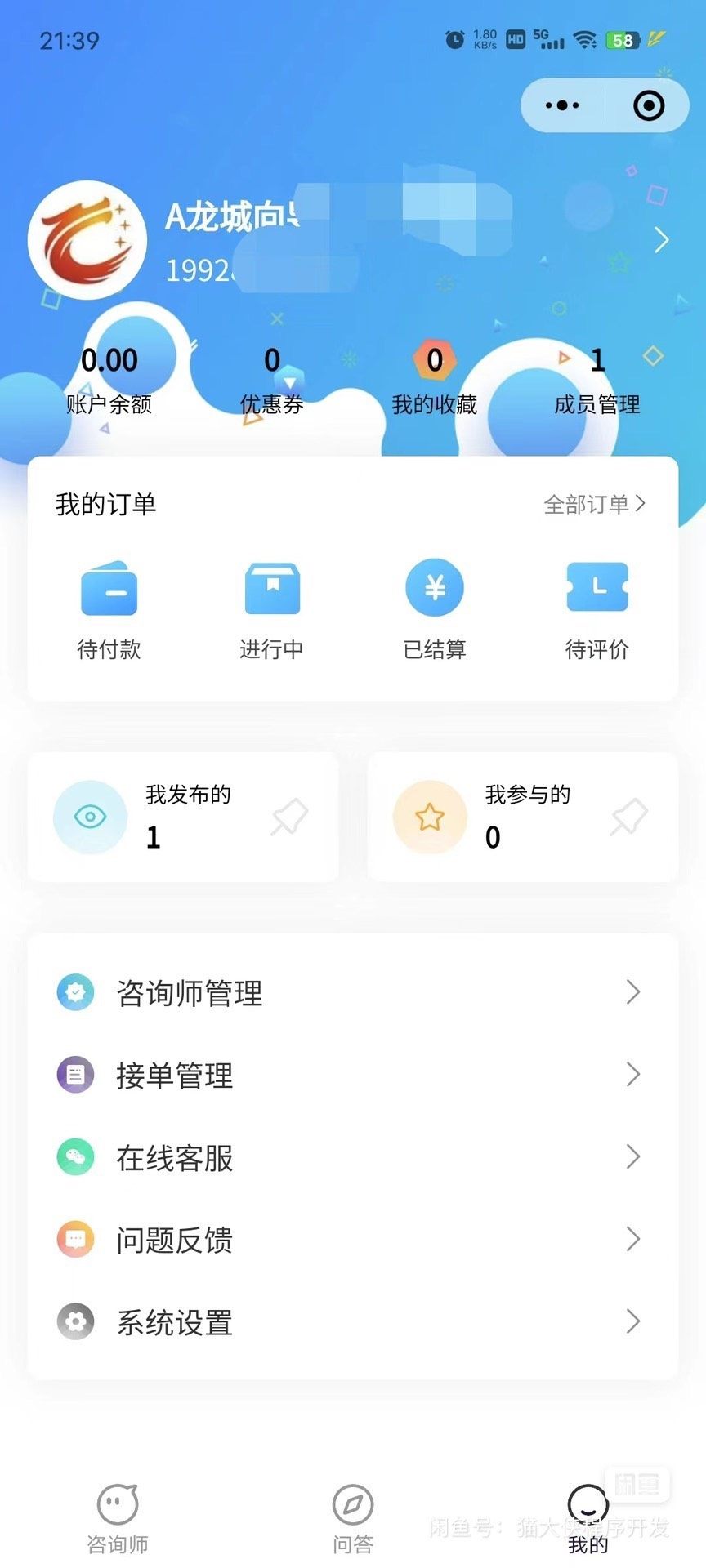Screen dimensions: 706x1568
Task: Contact 在线客服 online support
Action: [x=353, y=1157]
